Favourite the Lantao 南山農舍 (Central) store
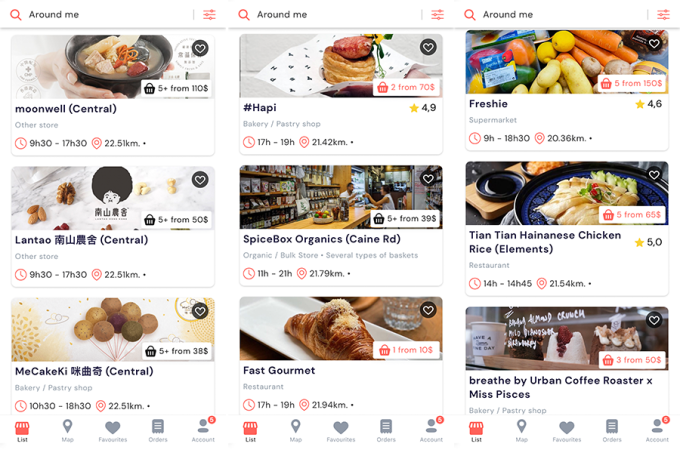Screen dimensions: 680x453 [200, 180]
